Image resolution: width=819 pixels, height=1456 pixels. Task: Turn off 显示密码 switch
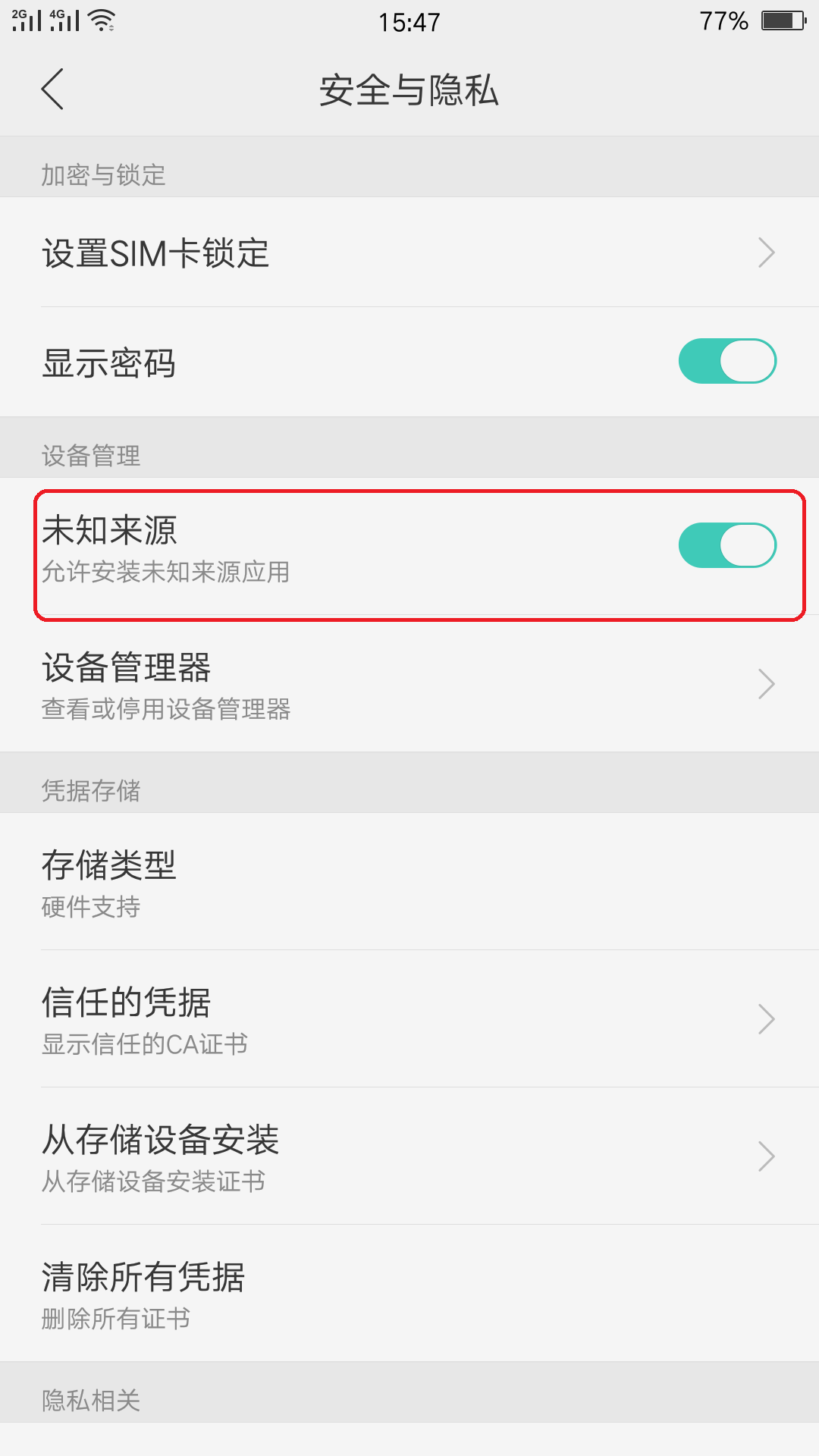click(x=726, y=361)
